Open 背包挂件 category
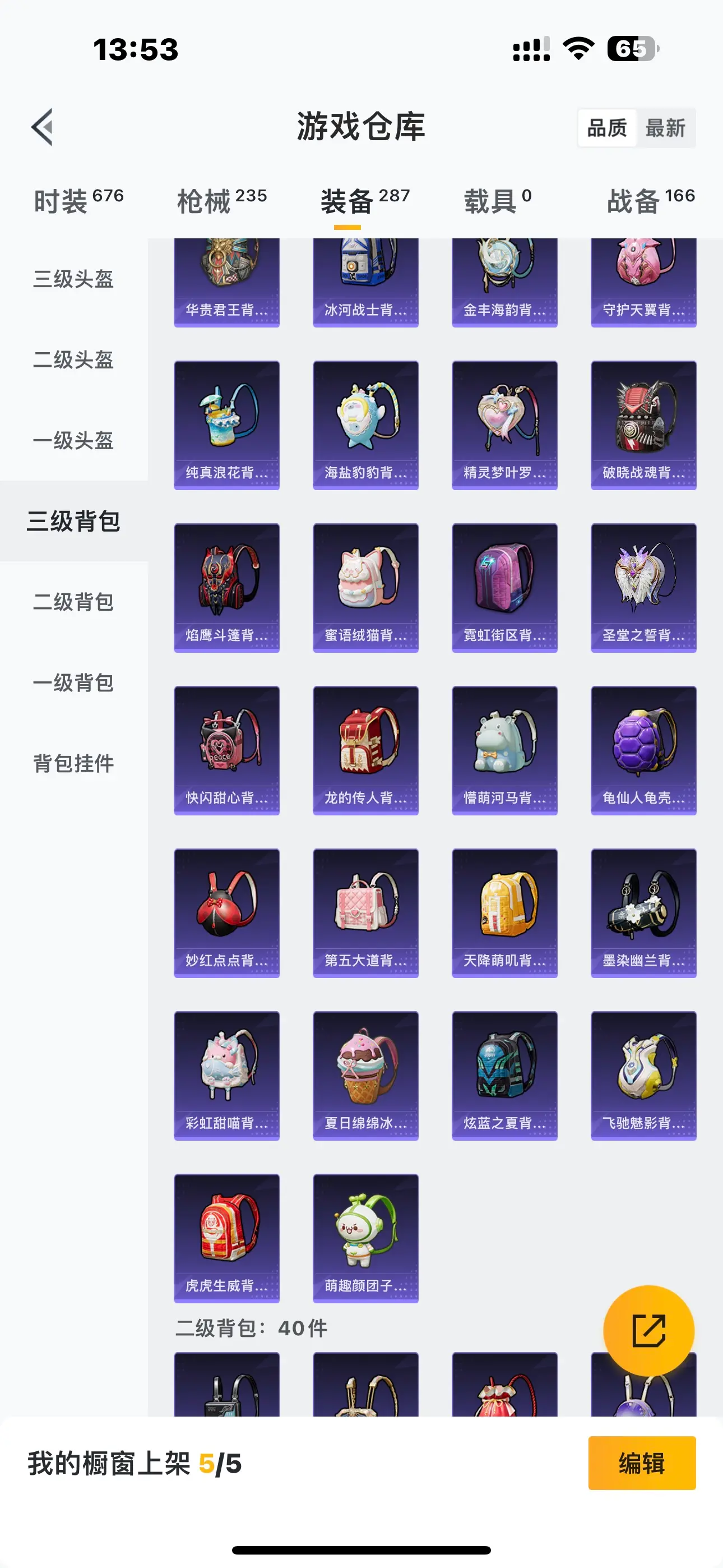The height and width of the screenshot is (1568, 723). click(73, 763)
